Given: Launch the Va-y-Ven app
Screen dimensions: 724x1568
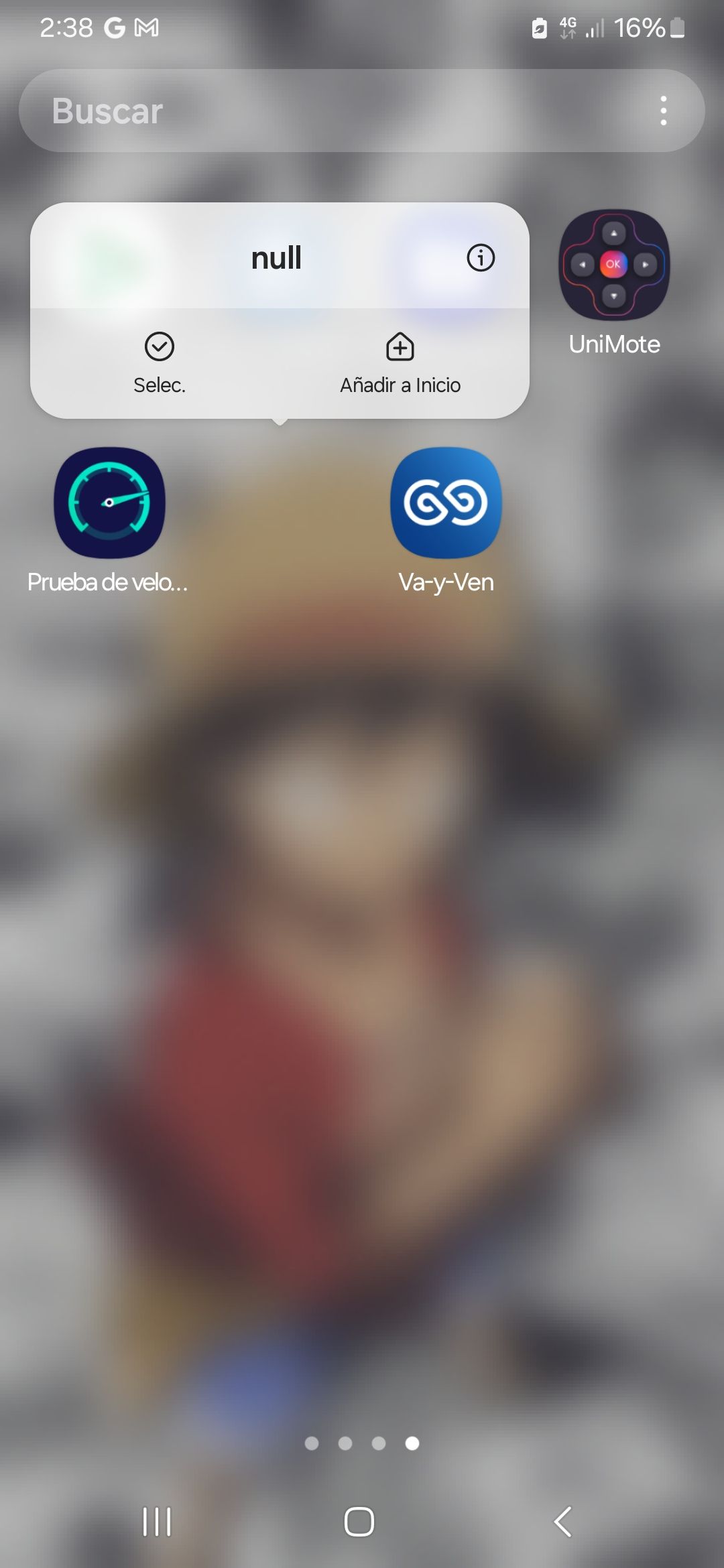Looking at the screenshot, I should (446, 504).
